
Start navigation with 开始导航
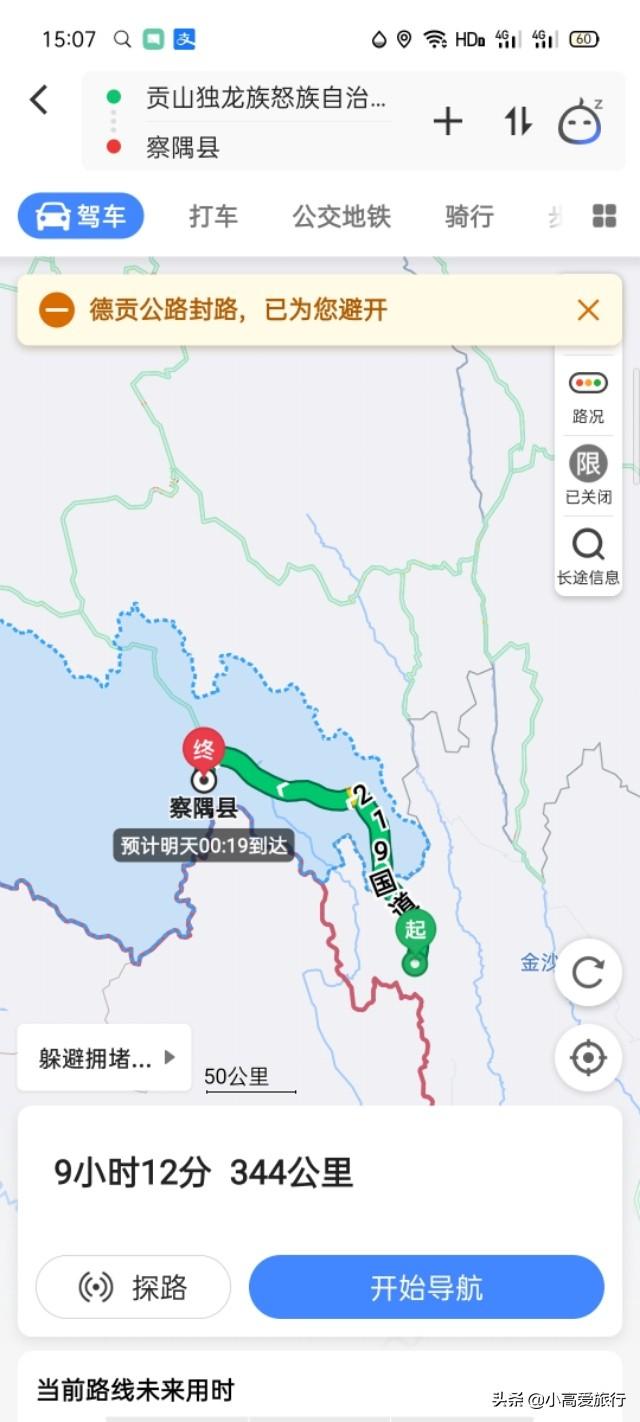[426, 1287]
